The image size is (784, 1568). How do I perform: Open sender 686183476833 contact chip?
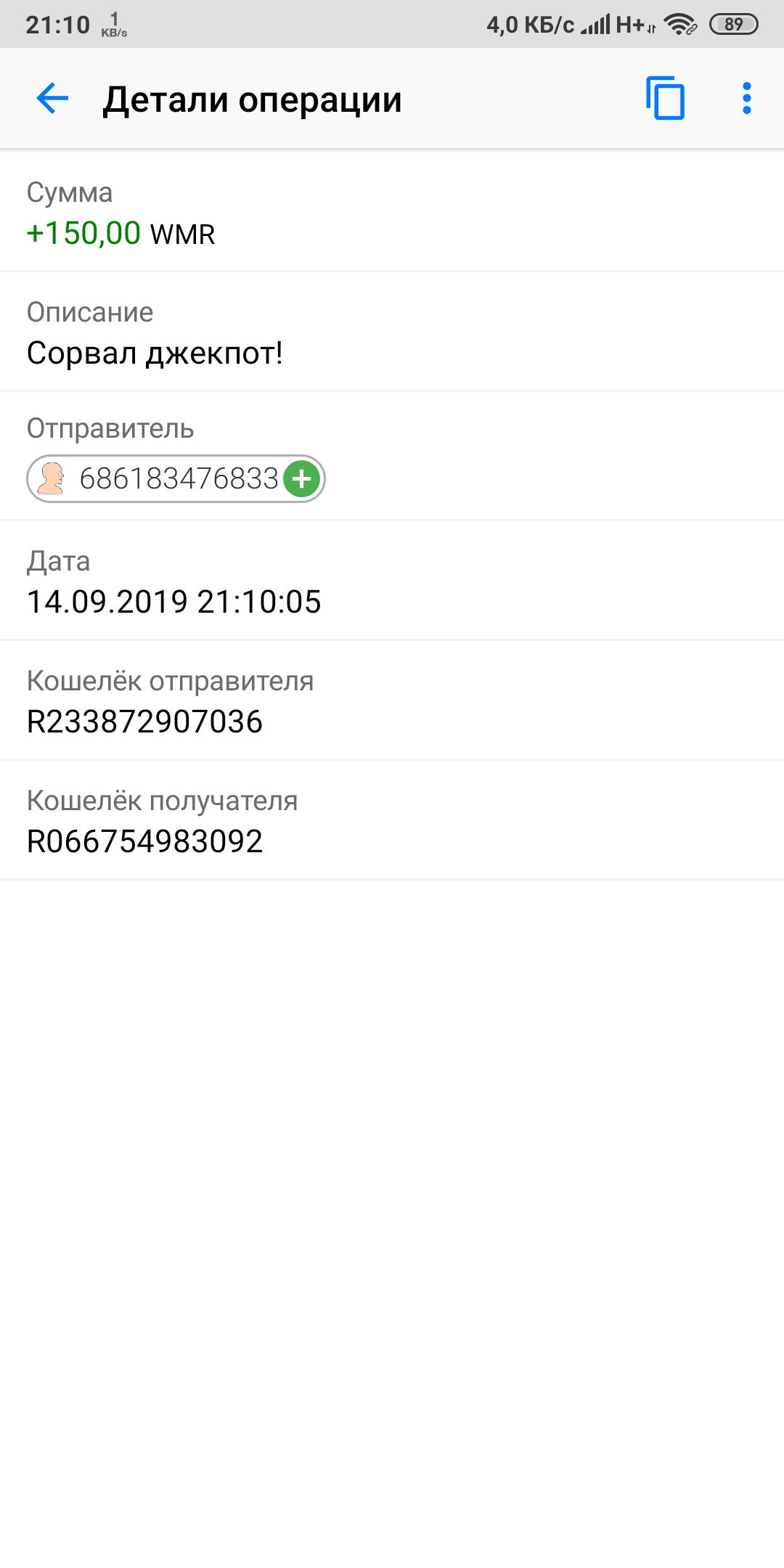pos(167,479)
